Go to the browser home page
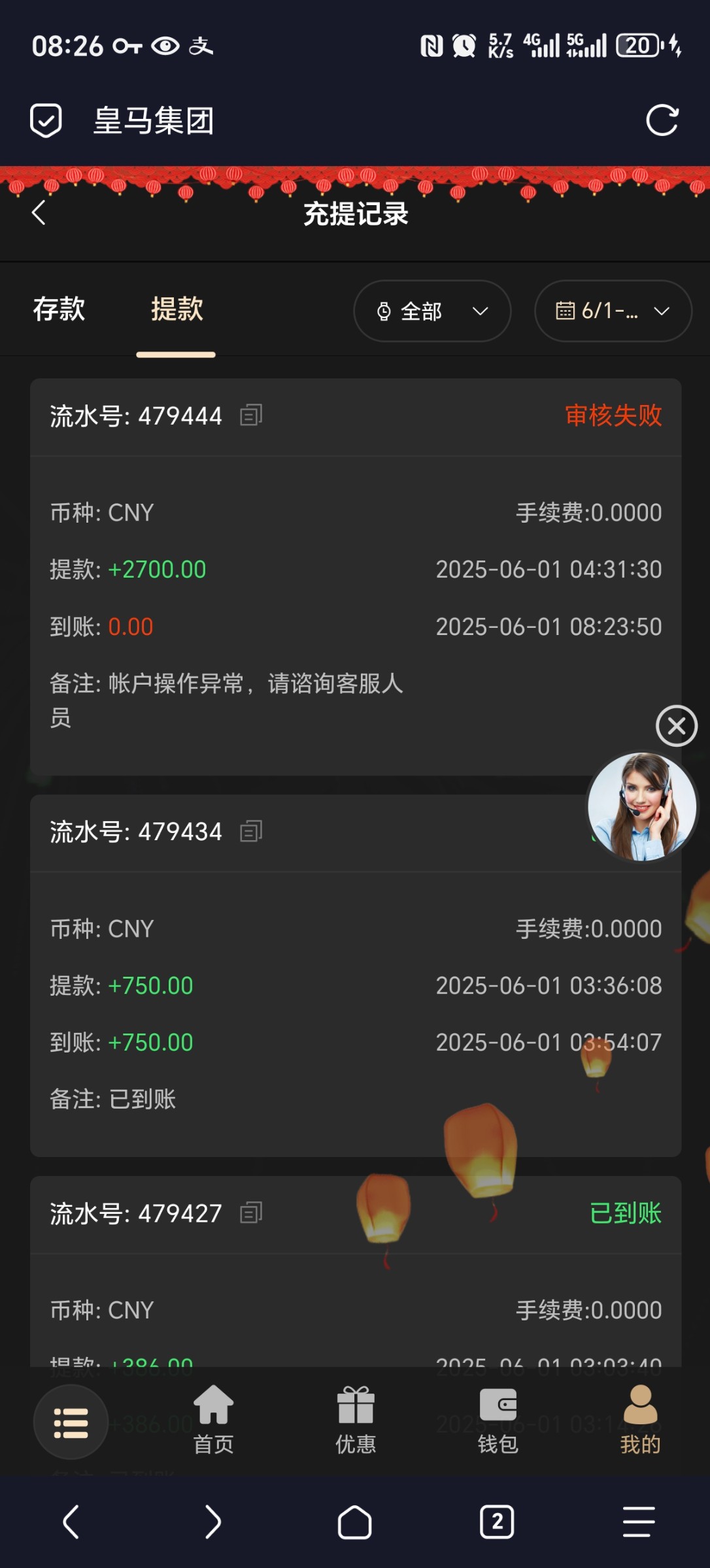This screenshot has height=1568, width=710. [x=355, y=1522]
